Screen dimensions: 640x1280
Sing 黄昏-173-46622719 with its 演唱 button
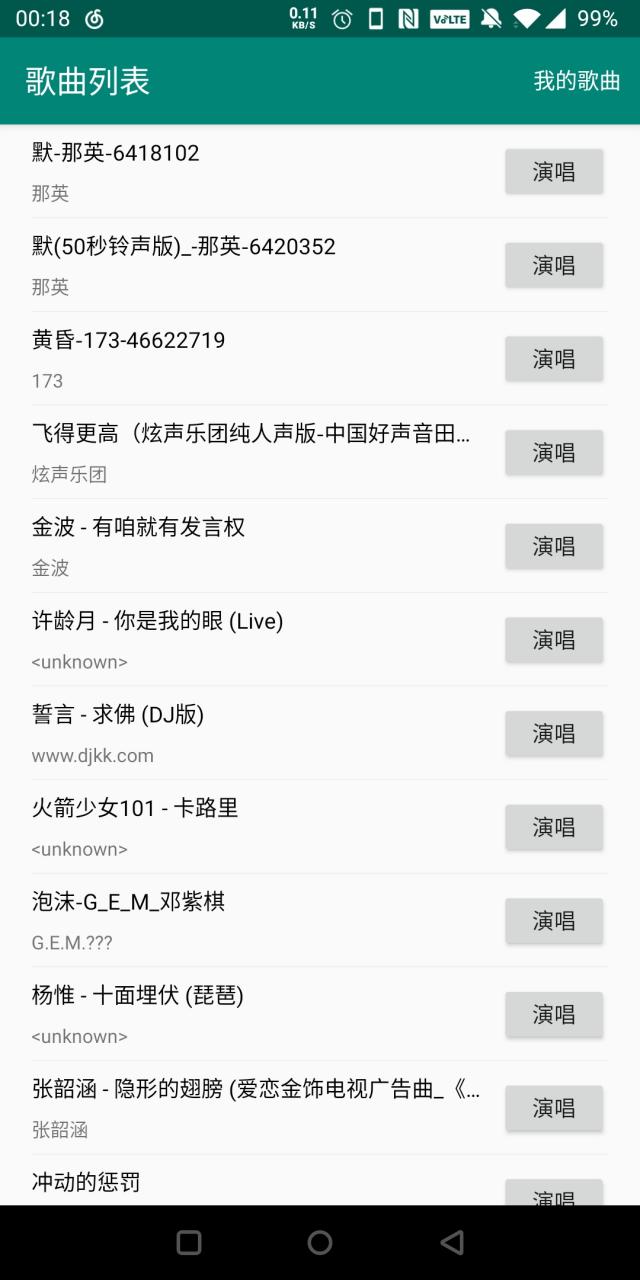554,359
